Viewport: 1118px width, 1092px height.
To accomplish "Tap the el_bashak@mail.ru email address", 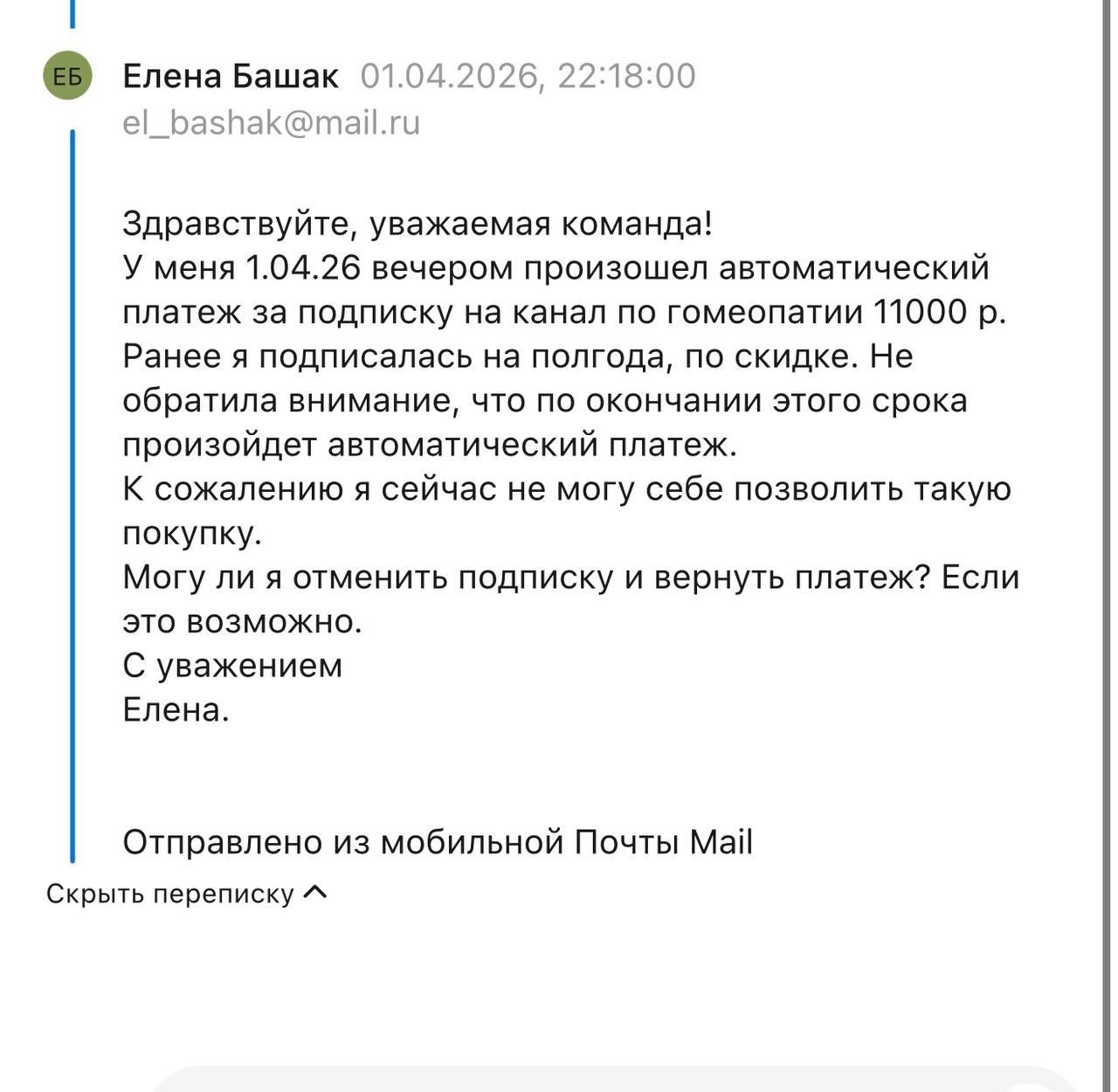I will pos(271,122).
